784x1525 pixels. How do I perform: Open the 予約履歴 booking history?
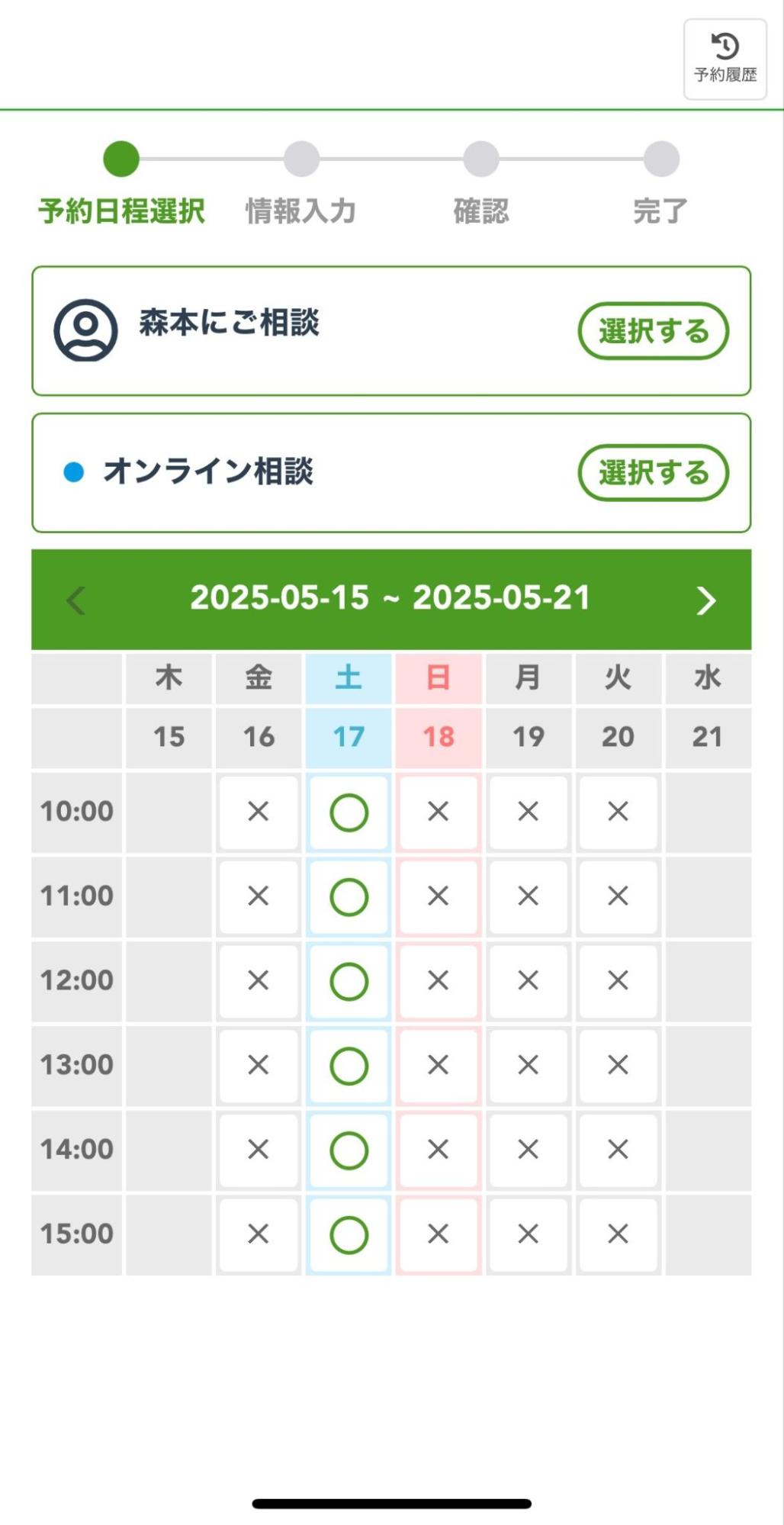tap(725, 60)
